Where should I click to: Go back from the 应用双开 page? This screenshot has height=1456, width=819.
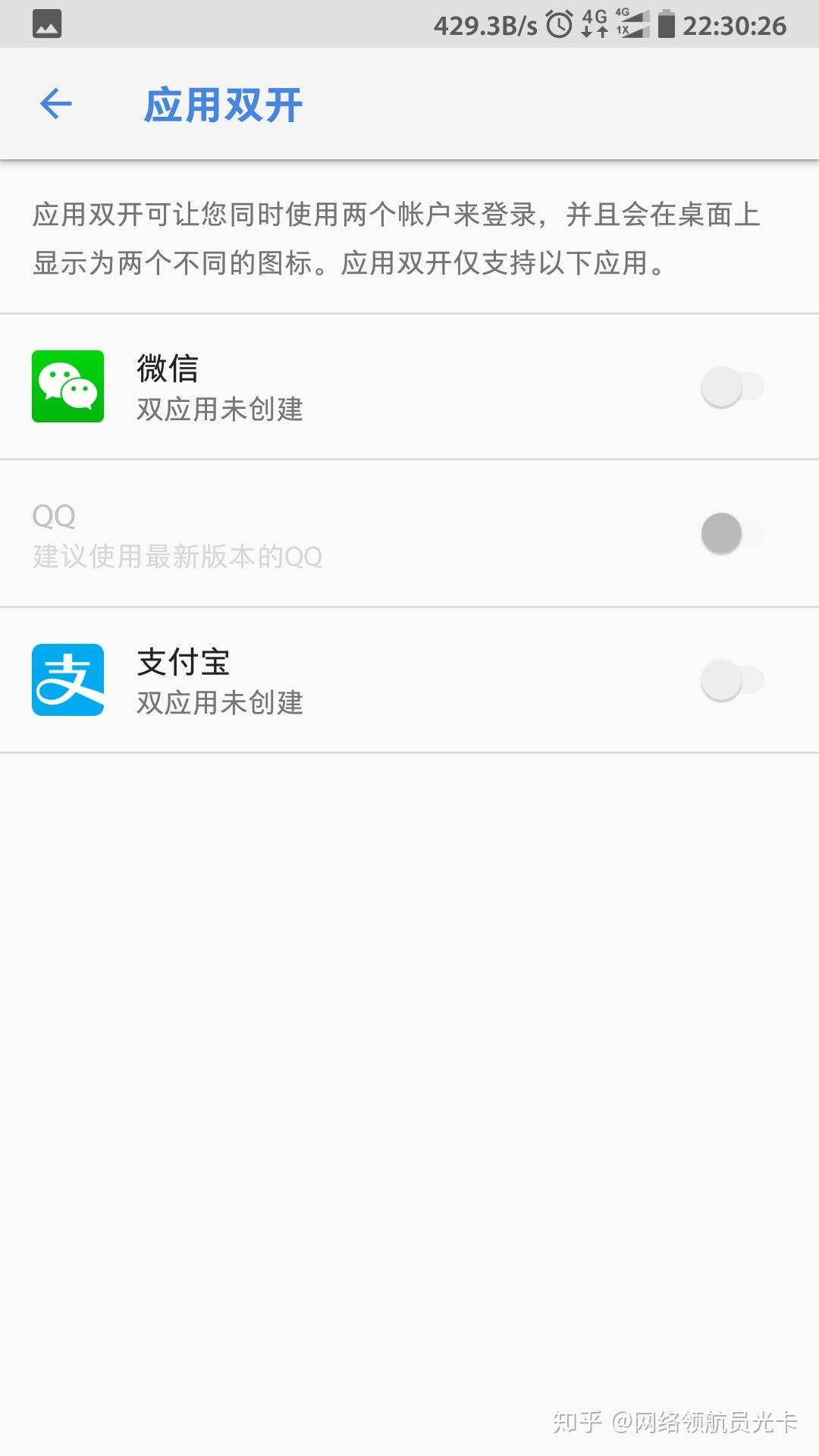point(56,104)
